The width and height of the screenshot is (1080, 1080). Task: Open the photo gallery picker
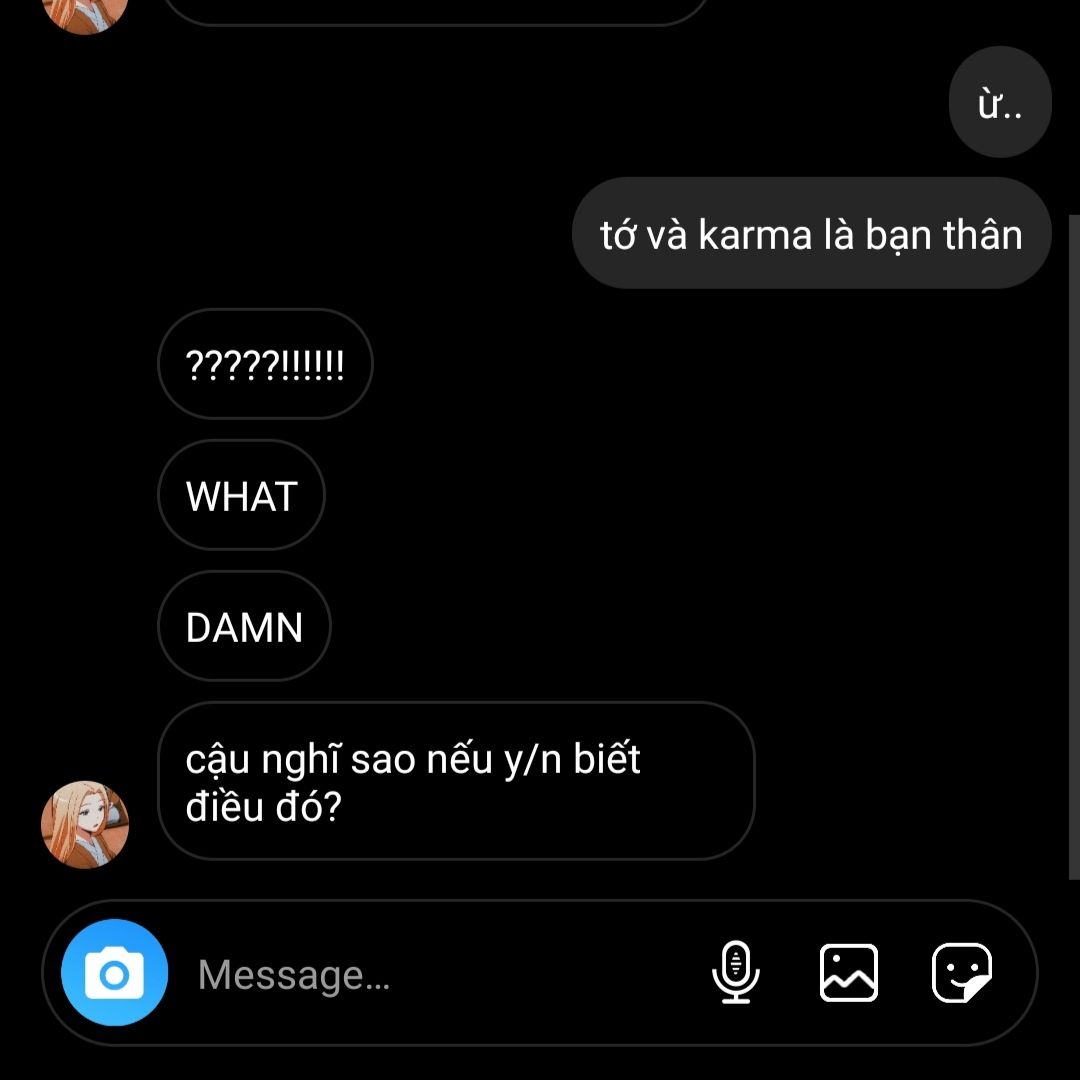coord(849,973)
